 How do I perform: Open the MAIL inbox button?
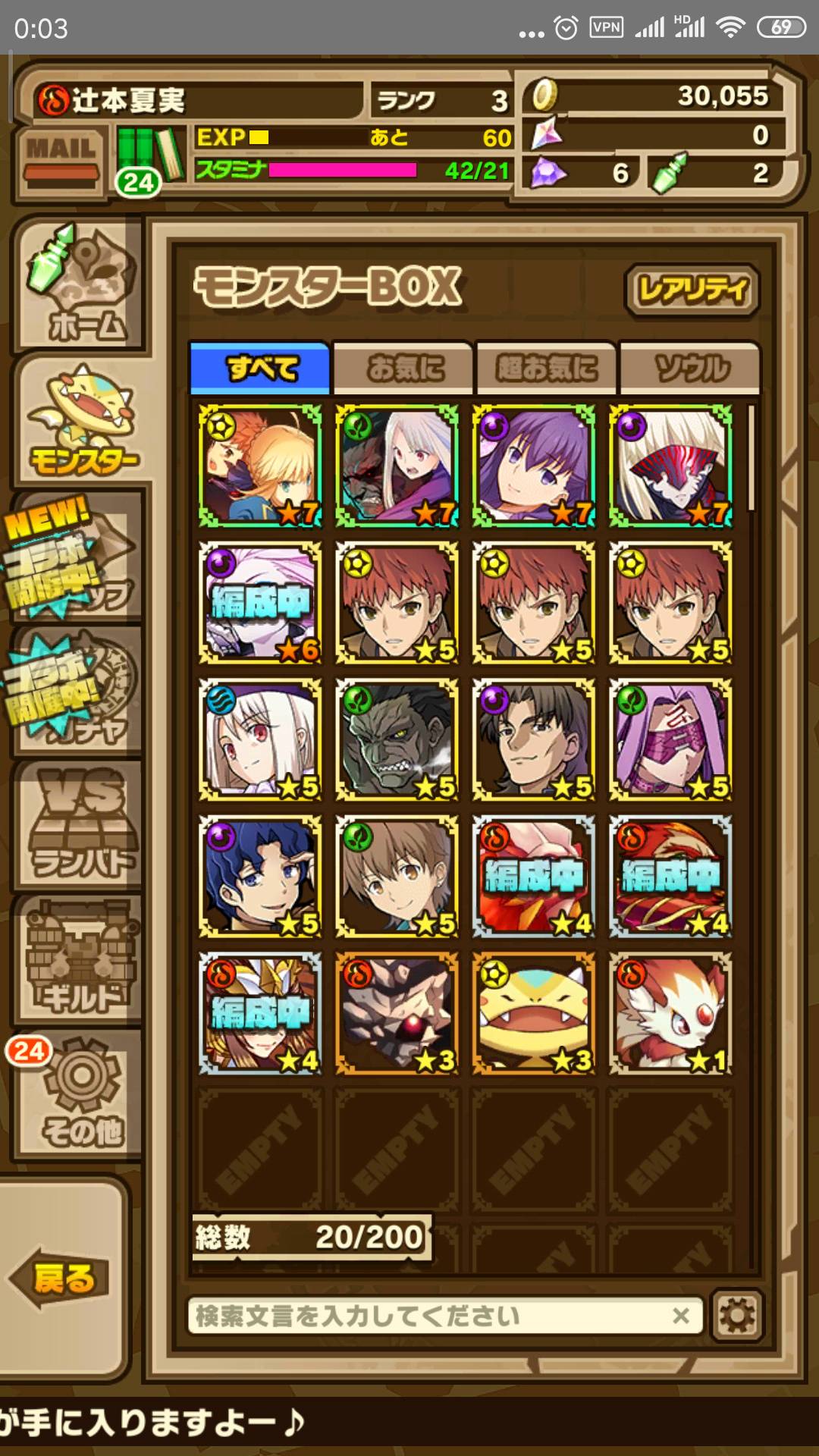(61, 161)
